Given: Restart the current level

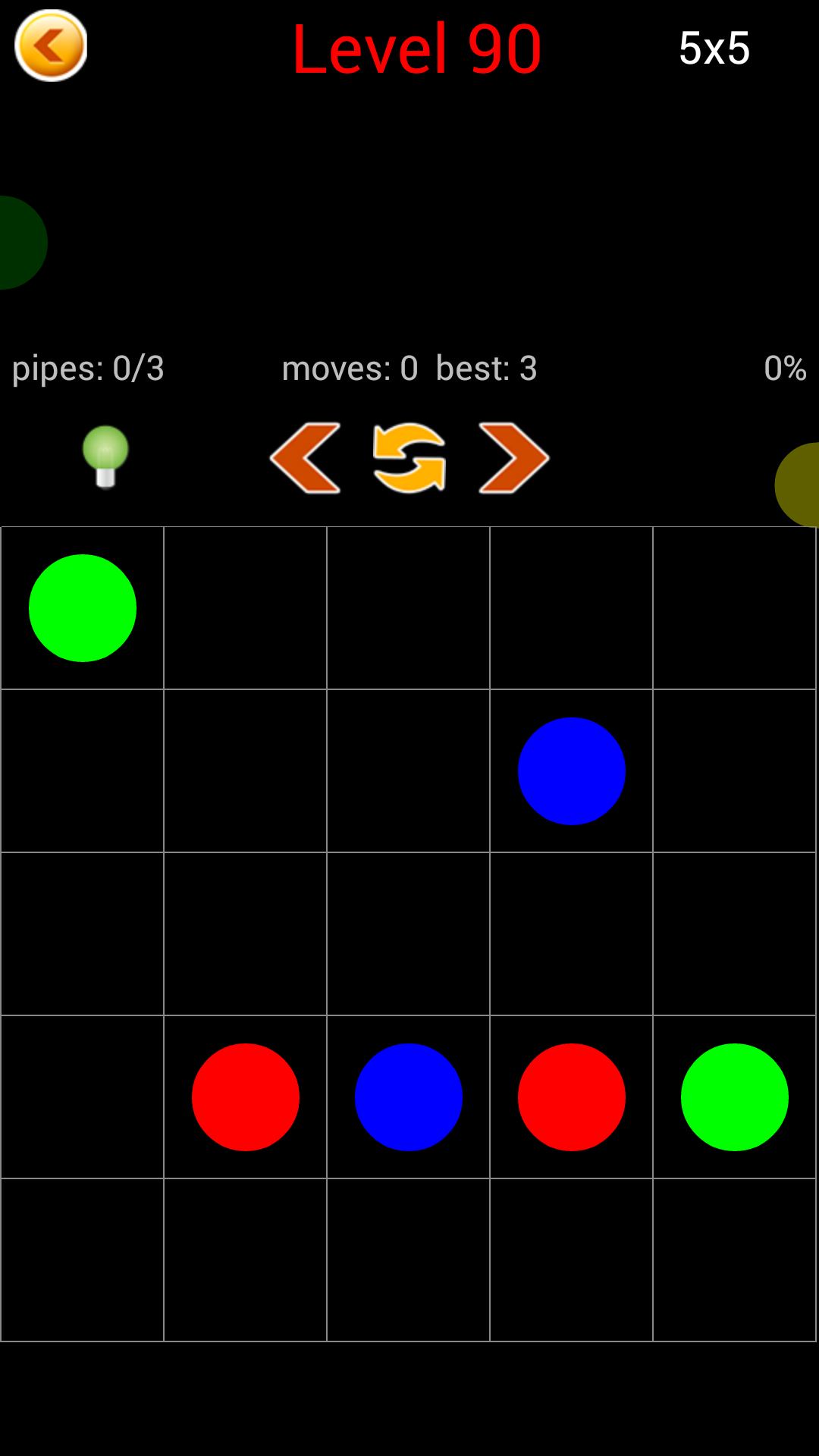Looking at the screenshot, I should pyautogui.click(x=409, y=457).
